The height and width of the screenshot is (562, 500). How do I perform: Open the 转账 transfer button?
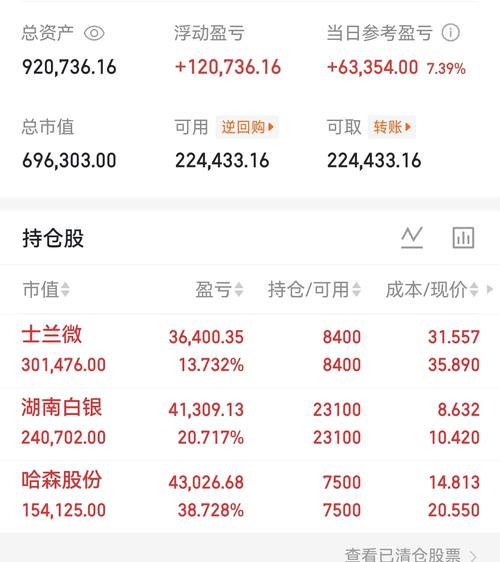(x=392, y=127)
